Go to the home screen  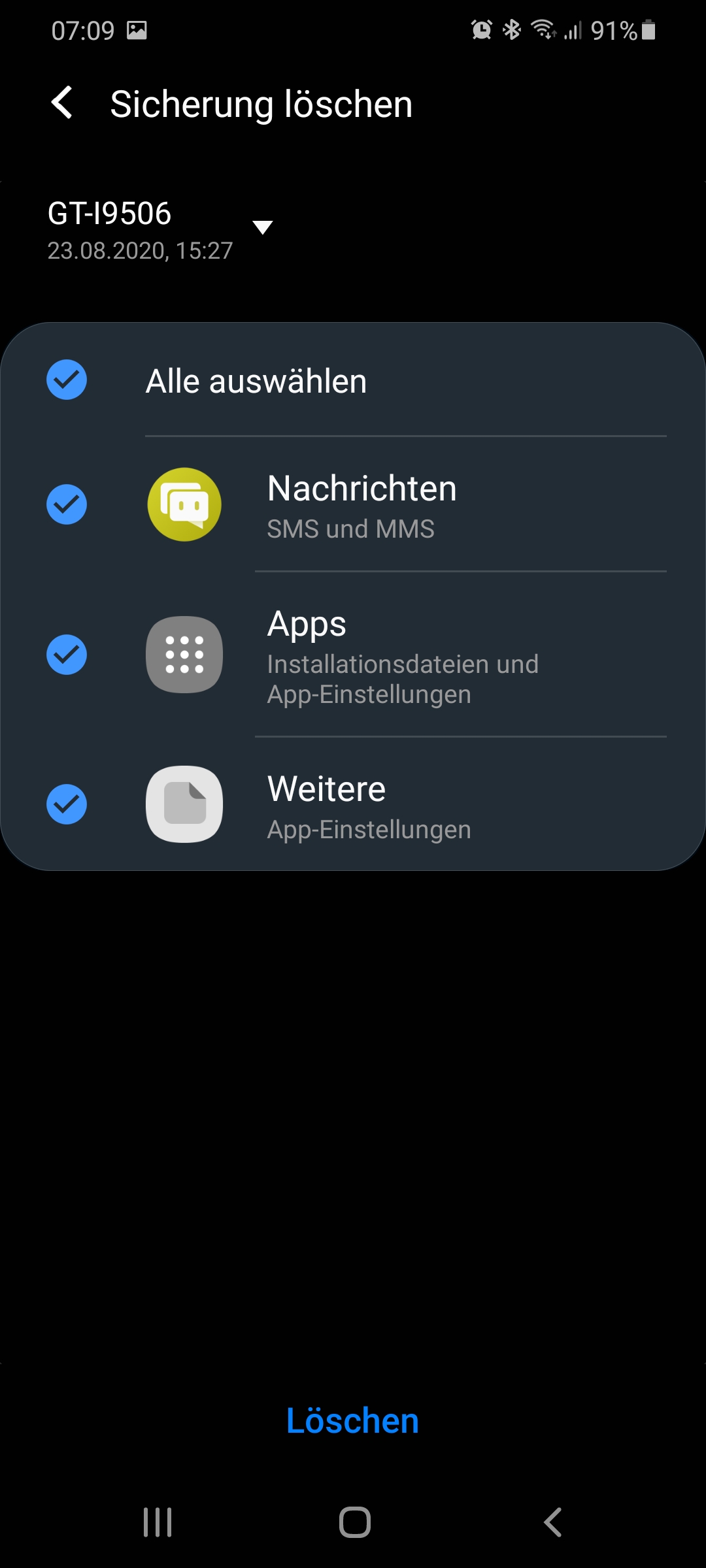point(354,1522)
